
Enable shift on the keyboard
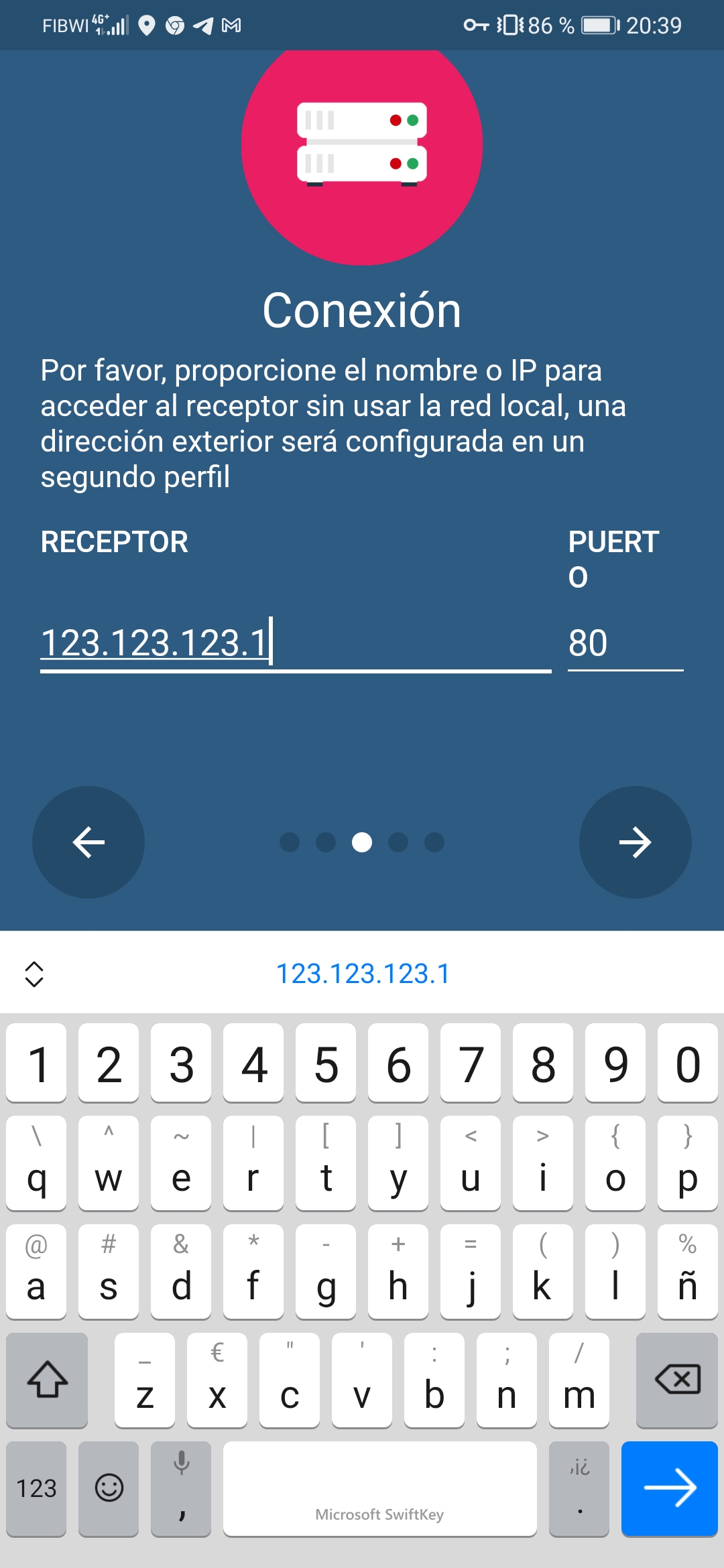point(47,1380)
